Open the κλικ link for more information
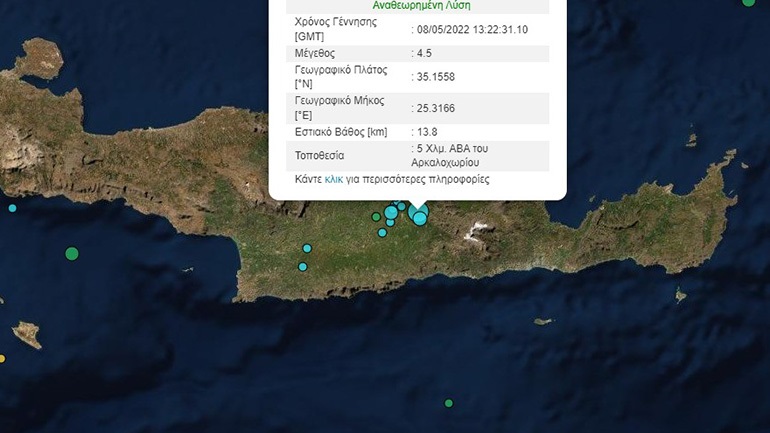The image size is (770, 433). 334,180
